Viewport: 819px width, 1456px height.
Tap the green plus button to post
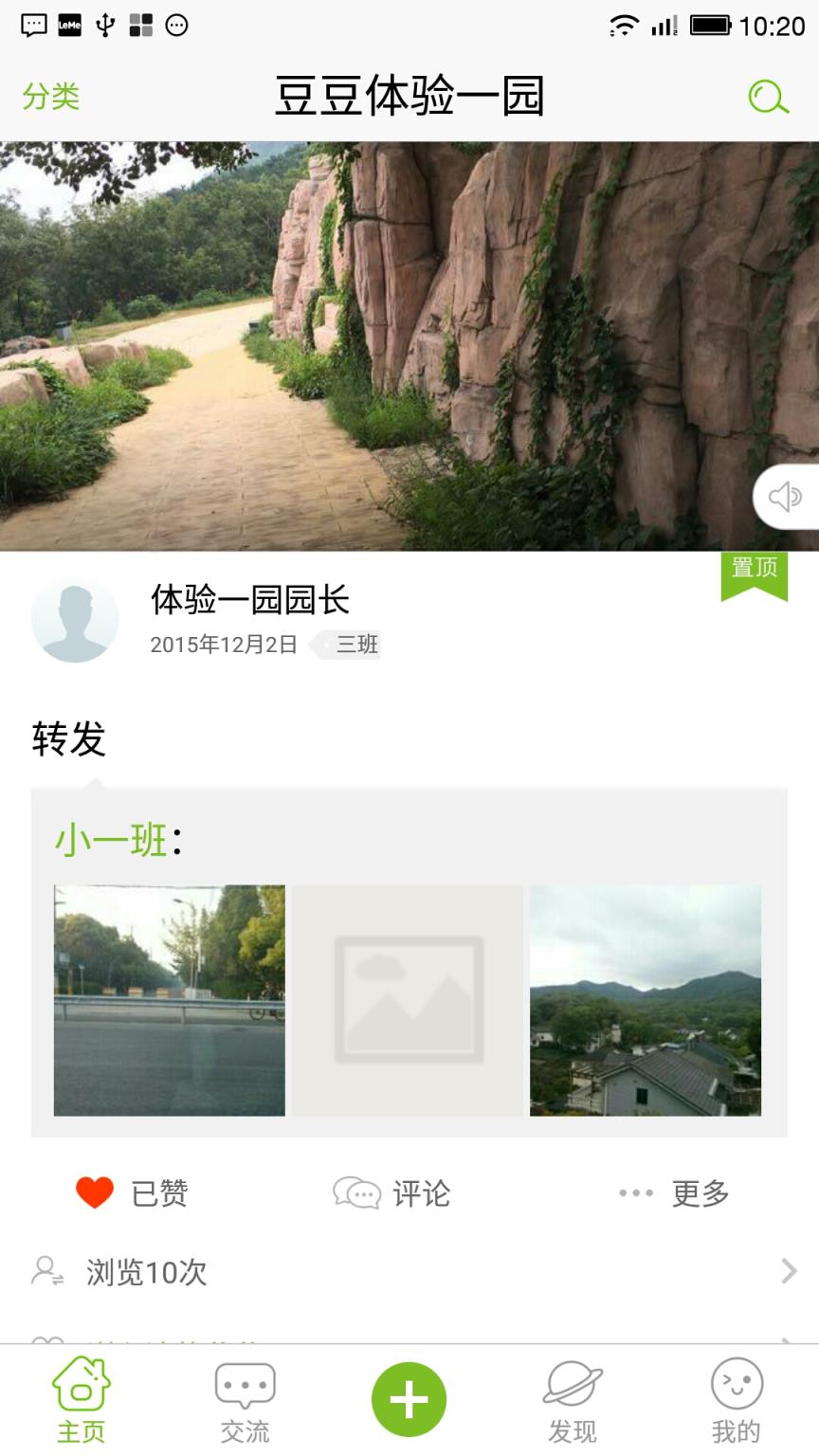pos(409,1396)
